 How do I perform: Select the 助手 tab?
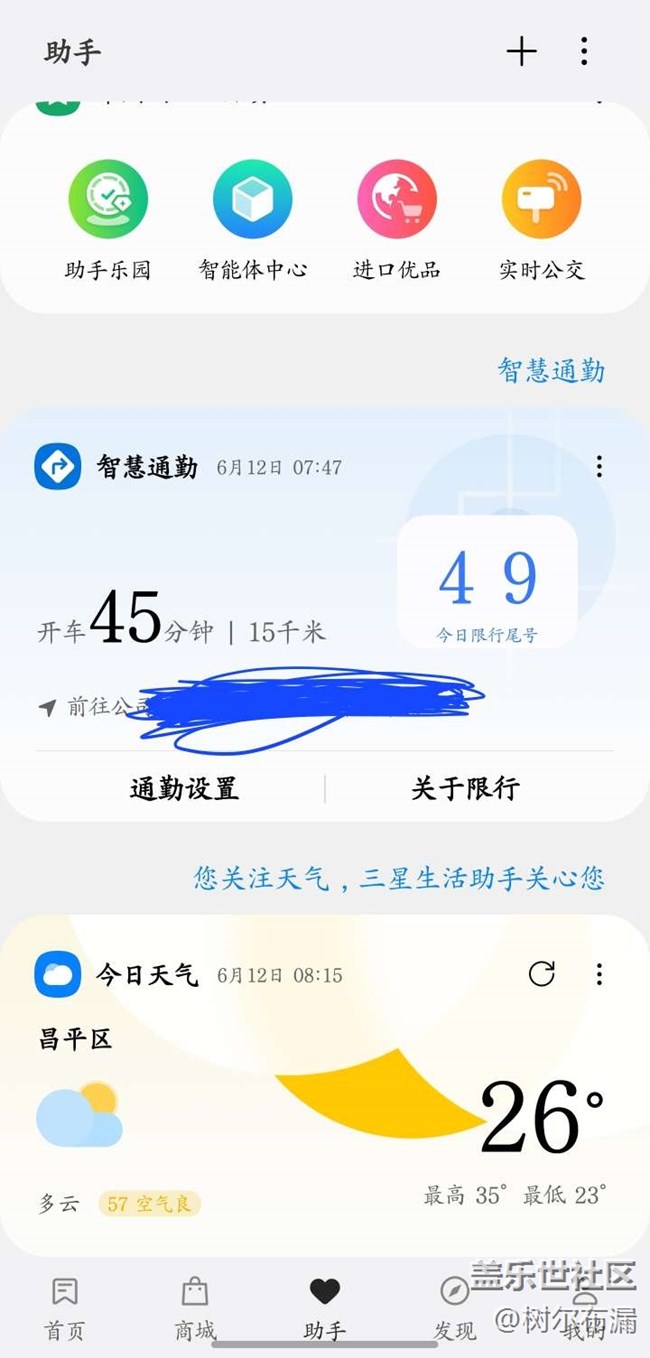[324, 1308]
